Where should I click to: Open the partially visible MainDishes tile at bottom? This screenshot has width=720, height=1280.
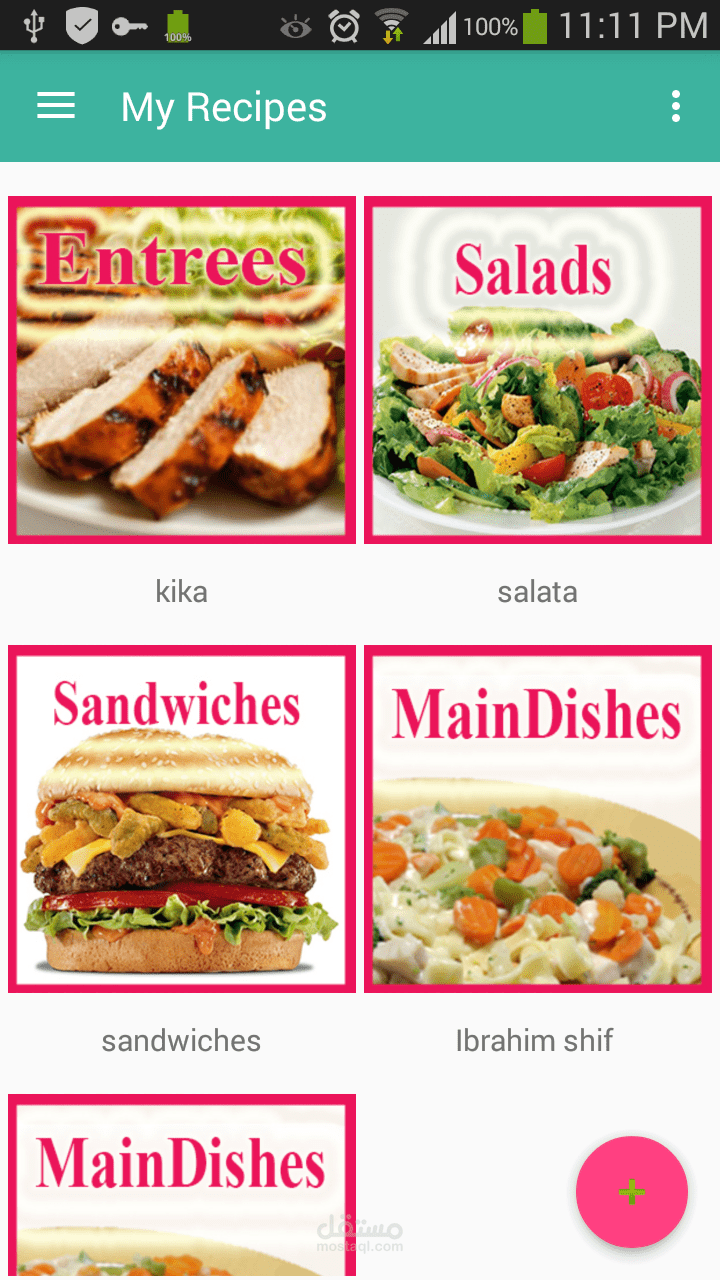182,1186
